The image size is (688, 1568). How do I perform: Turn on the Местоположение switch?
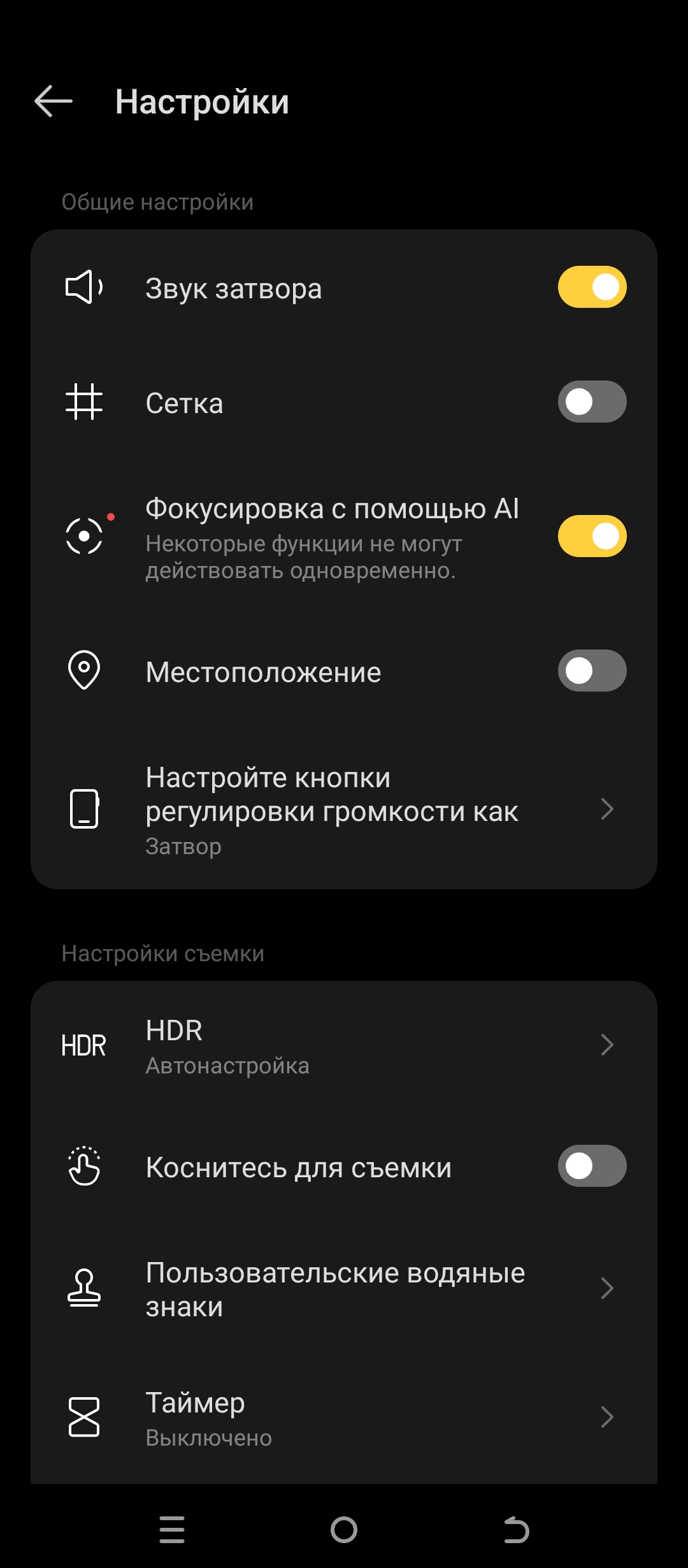[x=592, y=671]
